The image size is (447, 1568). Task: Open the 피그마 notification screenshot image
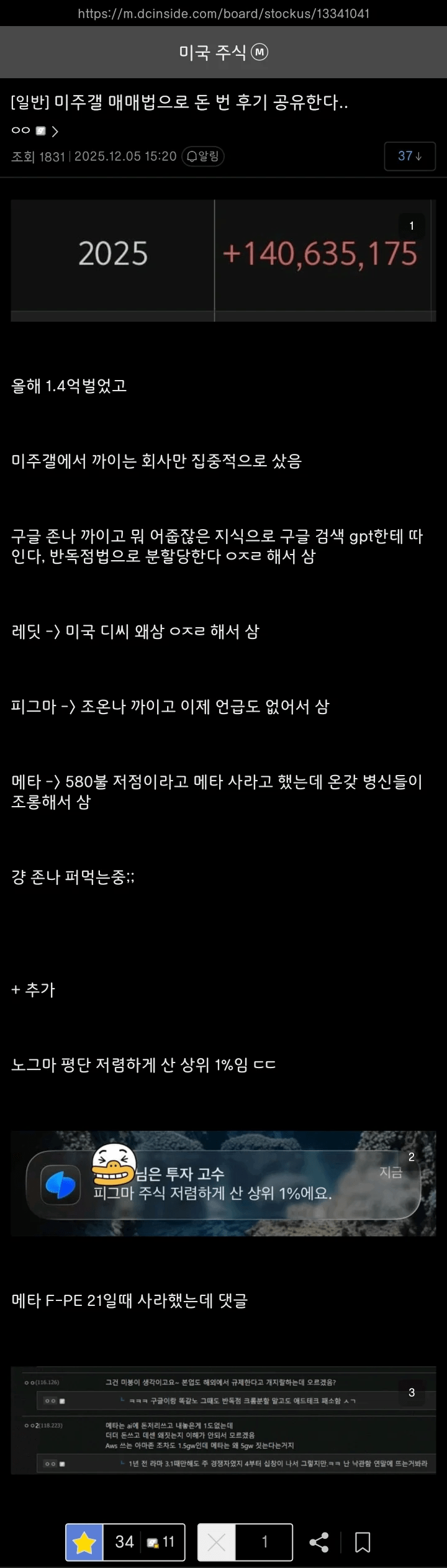[x=223, y=1183]
